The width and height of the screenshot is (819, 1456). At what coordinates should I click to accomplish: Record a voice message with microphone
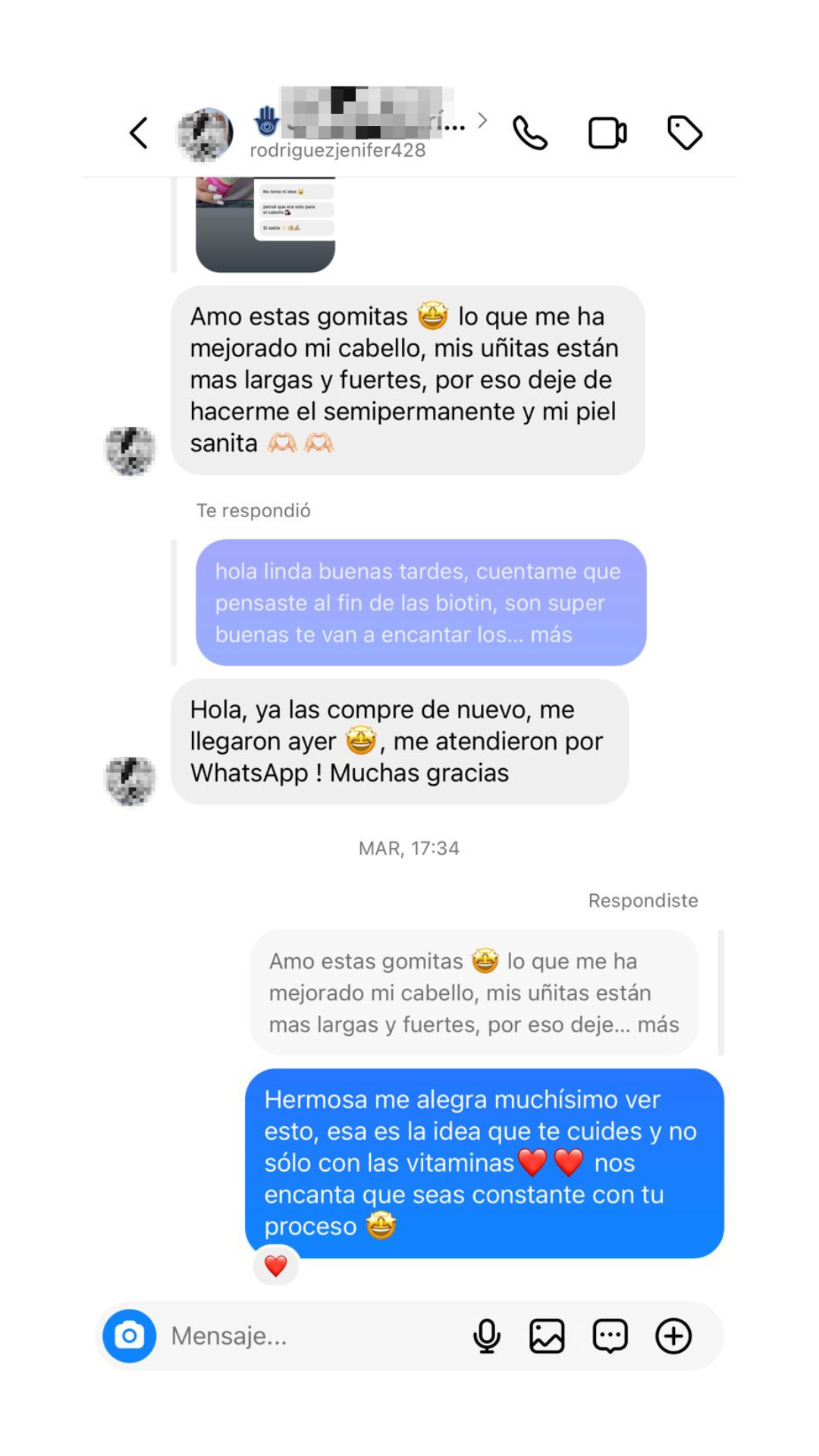pos(486,1335)
